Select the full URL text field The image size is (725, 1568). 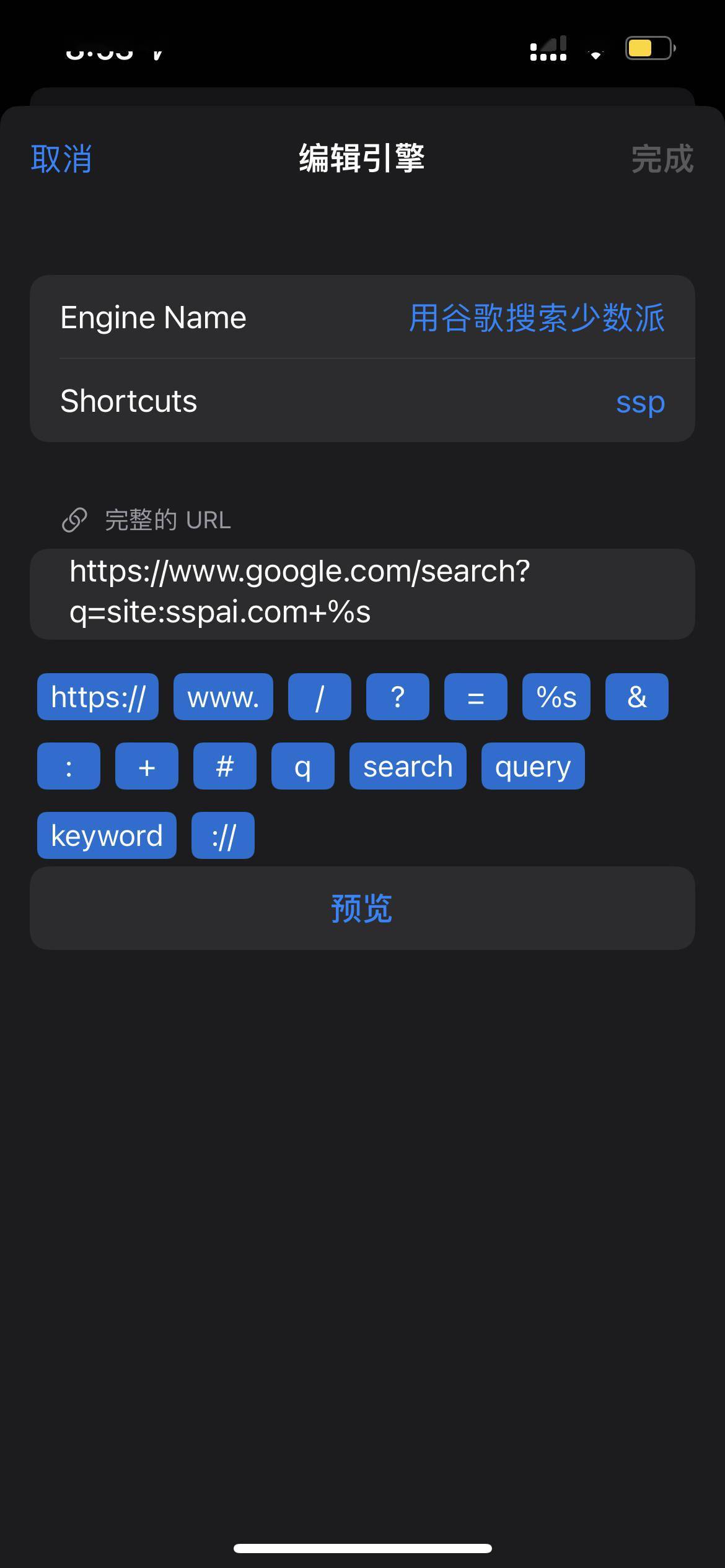(362, 593)
